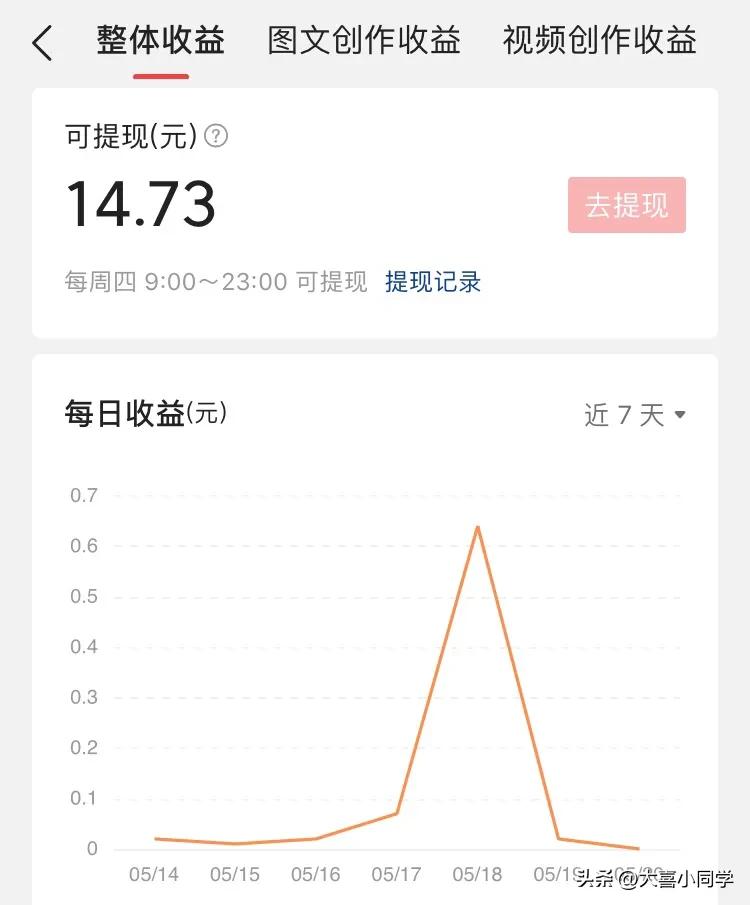Click the data point above 05/17
This screenshot has height=905, width=750.
(397, 815)
